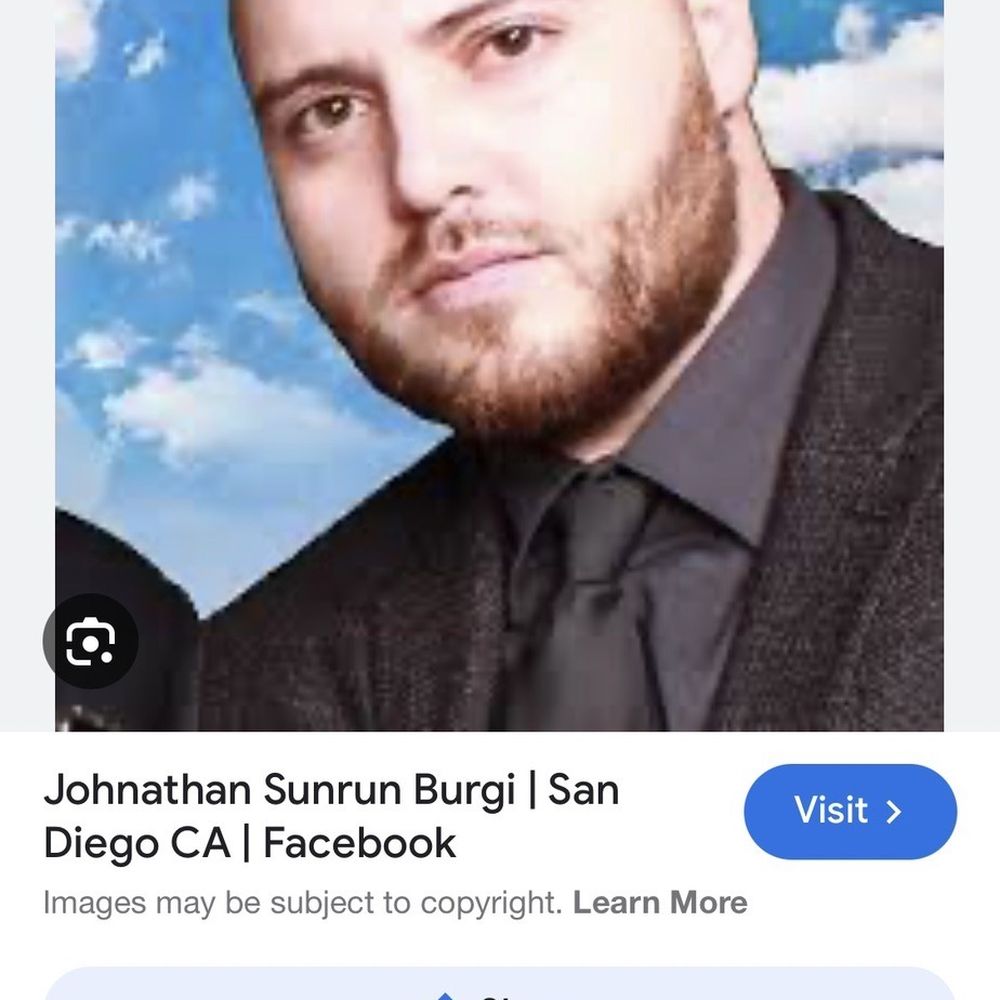Open the Johnathan Sunrun Burgi Facebook result title
This screenshot has height=1000, width=1000.
330,816
